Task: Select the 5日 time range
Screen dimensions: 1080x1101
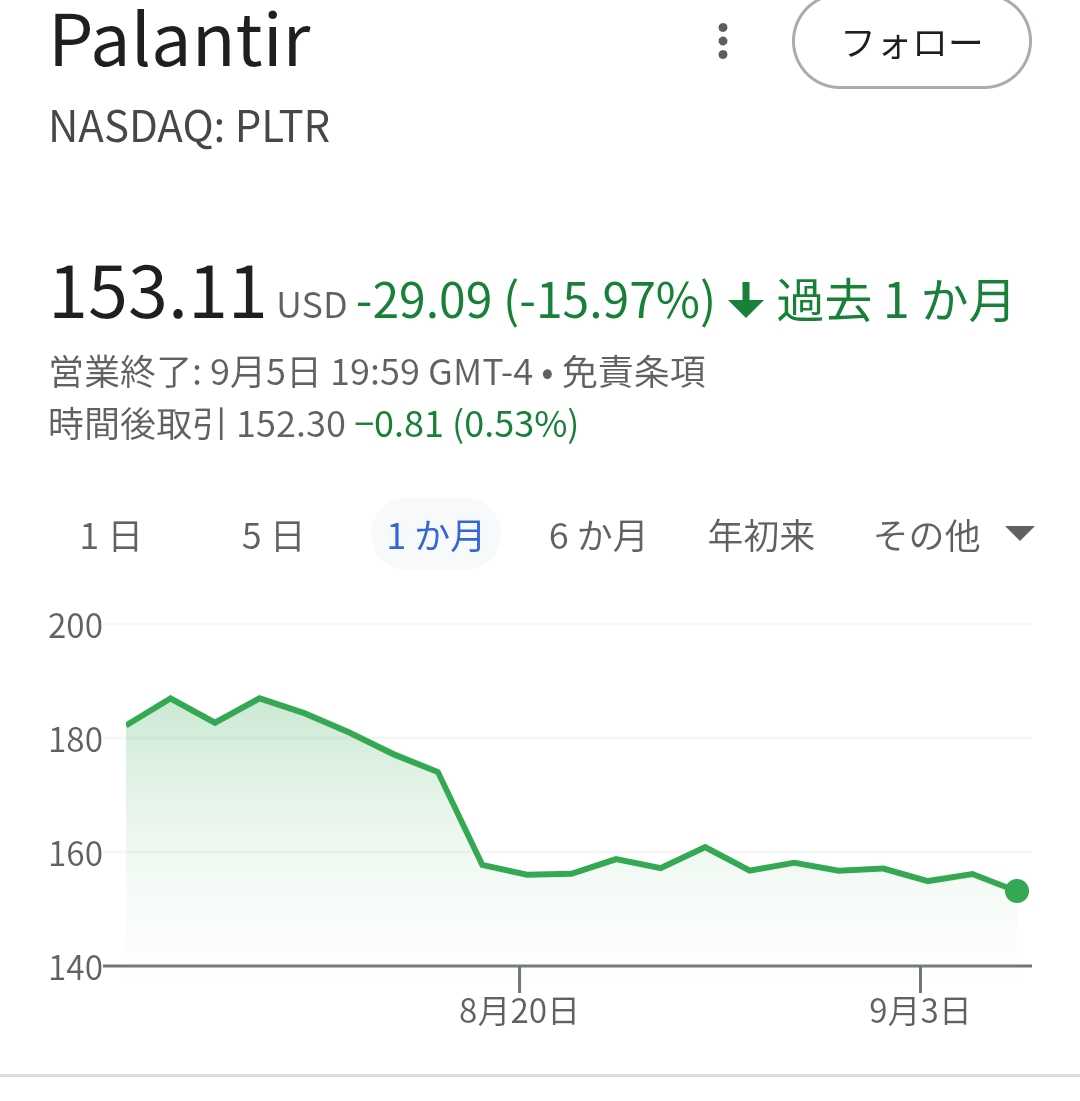Action: pyautogui.click(x=272, y=537)
